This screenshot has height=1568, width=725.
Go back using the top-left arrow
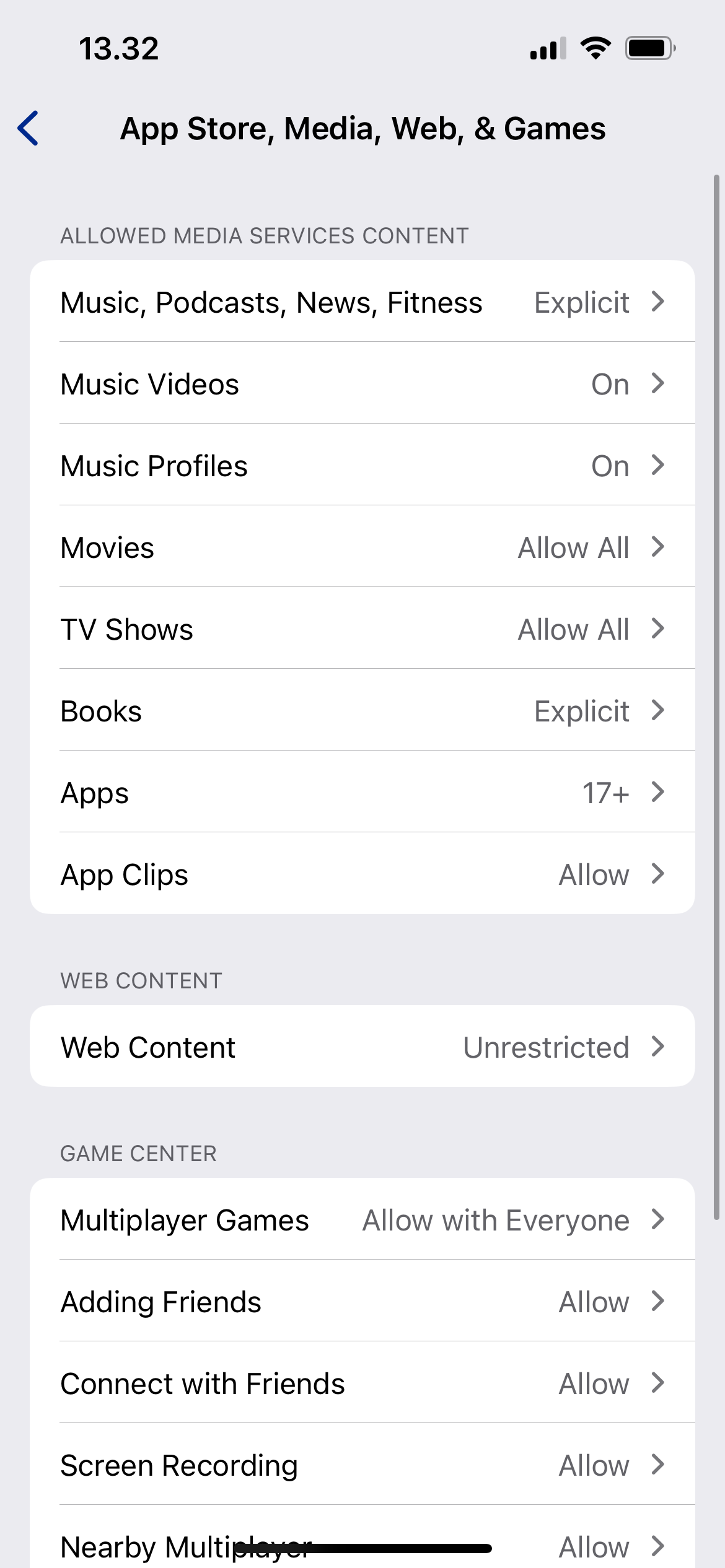click(29, 128)
